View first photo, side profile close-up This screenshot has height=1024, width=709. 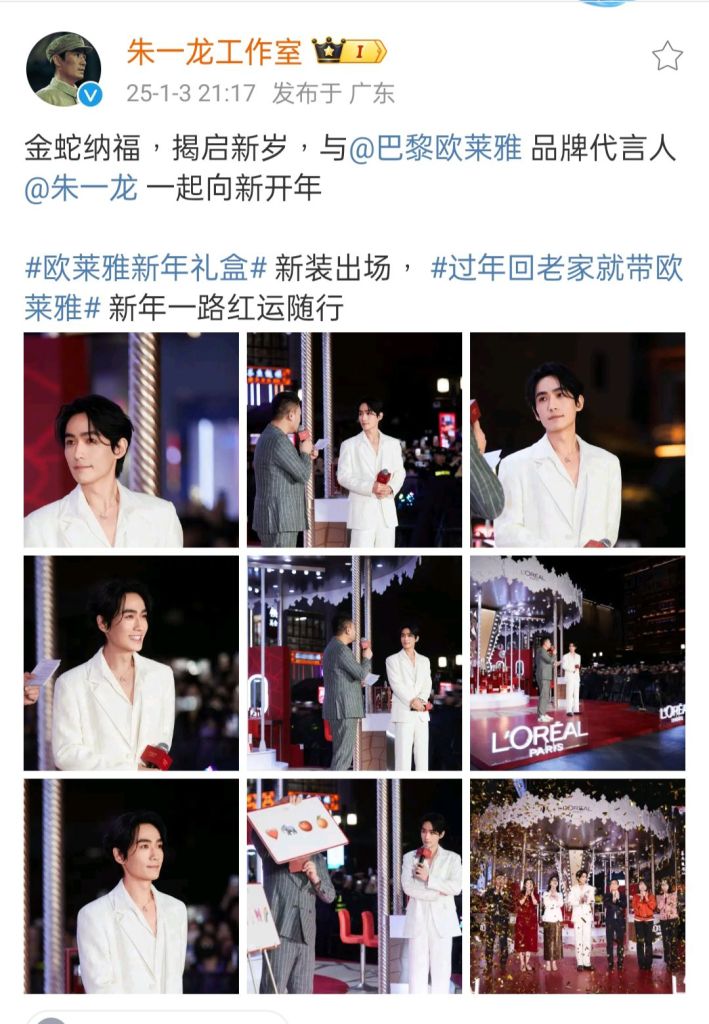click(131, 439)
